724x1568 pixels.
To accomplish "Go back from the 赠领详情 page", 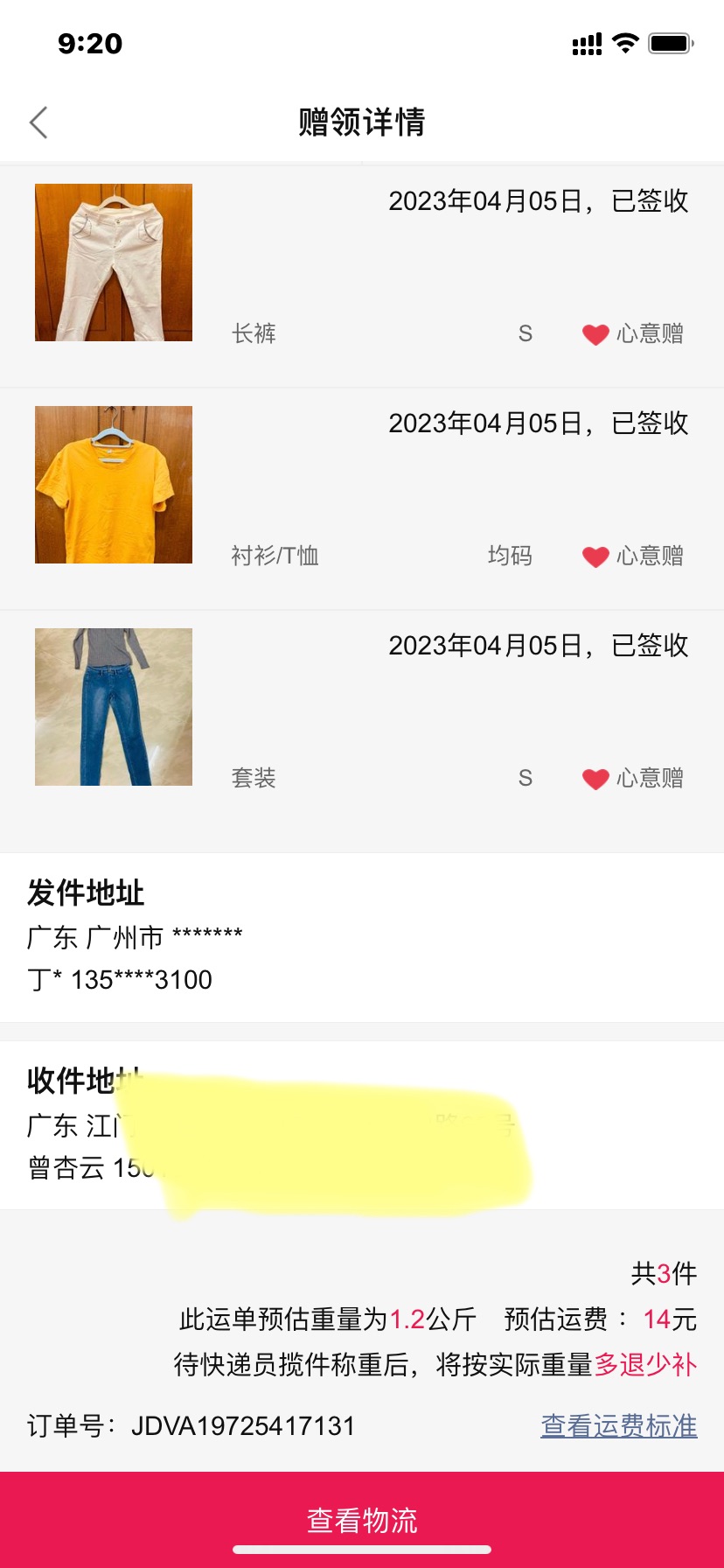I will (38, 122).
